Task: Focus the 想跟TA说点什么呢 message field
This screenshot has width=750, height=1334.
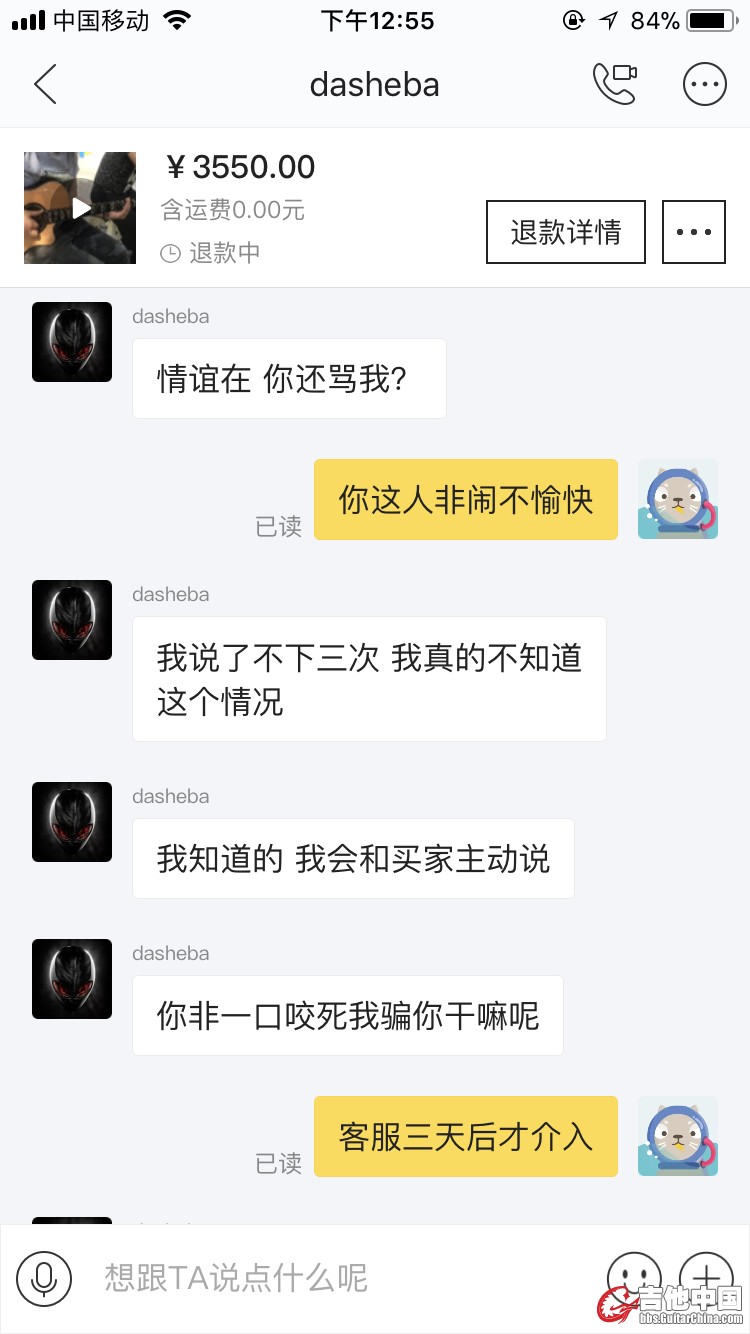Action: click(330, 1278)
